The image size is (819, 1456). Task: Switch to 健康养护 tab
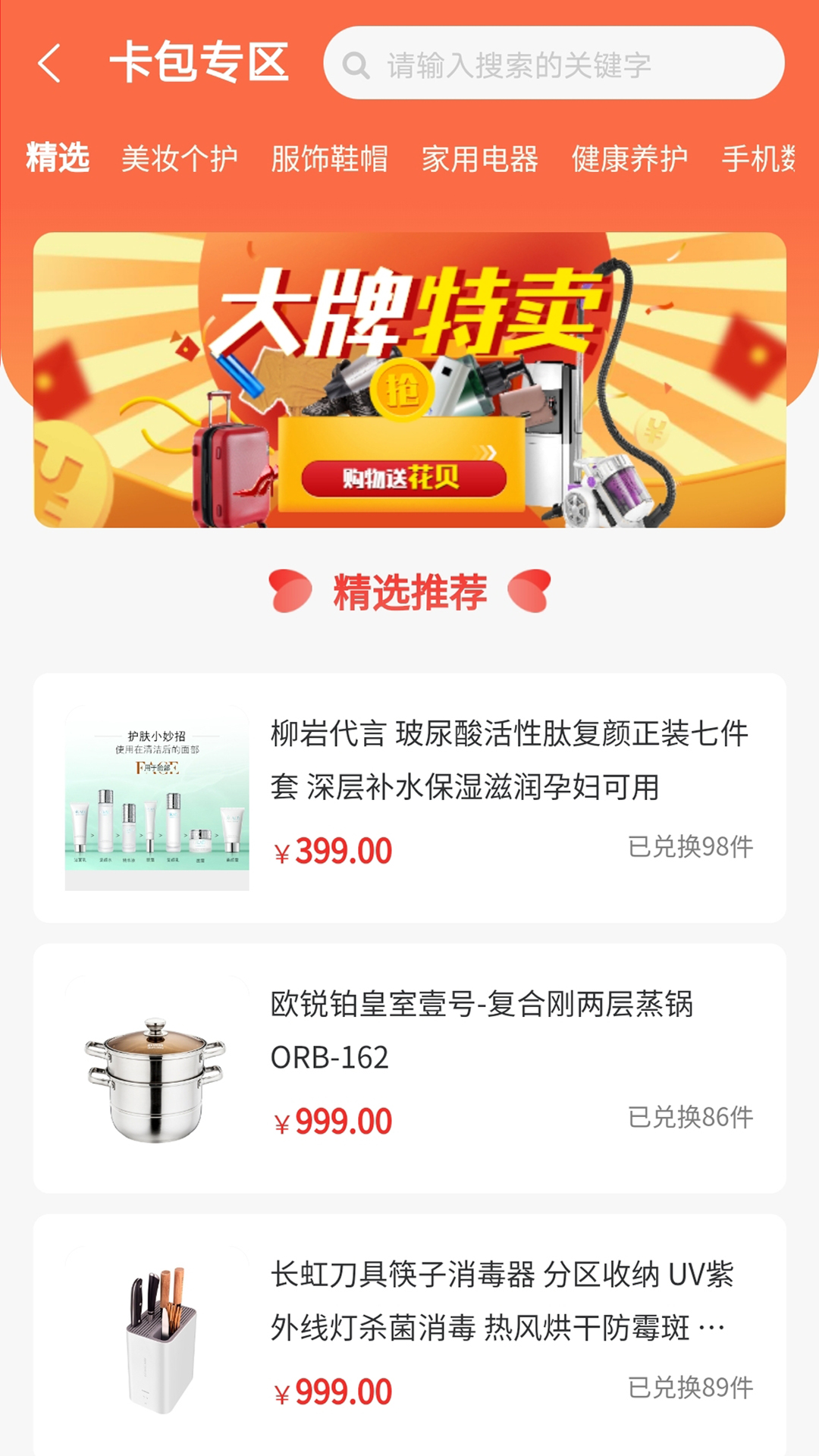coord(629,159)
